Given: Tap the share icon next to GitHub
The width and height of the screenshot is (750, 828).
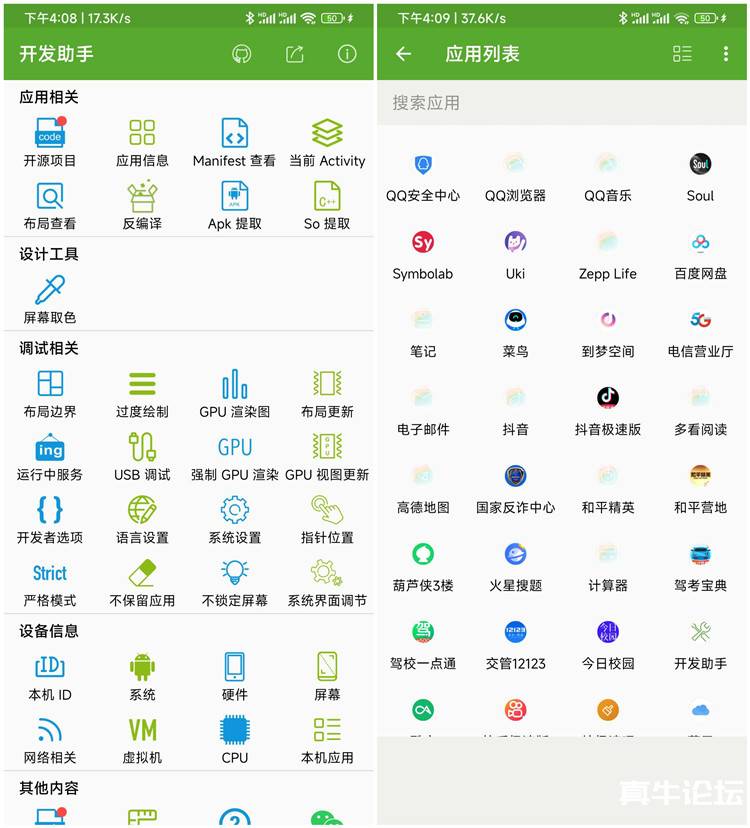Looking at the screenshot, I should click(x=294, y=55).
